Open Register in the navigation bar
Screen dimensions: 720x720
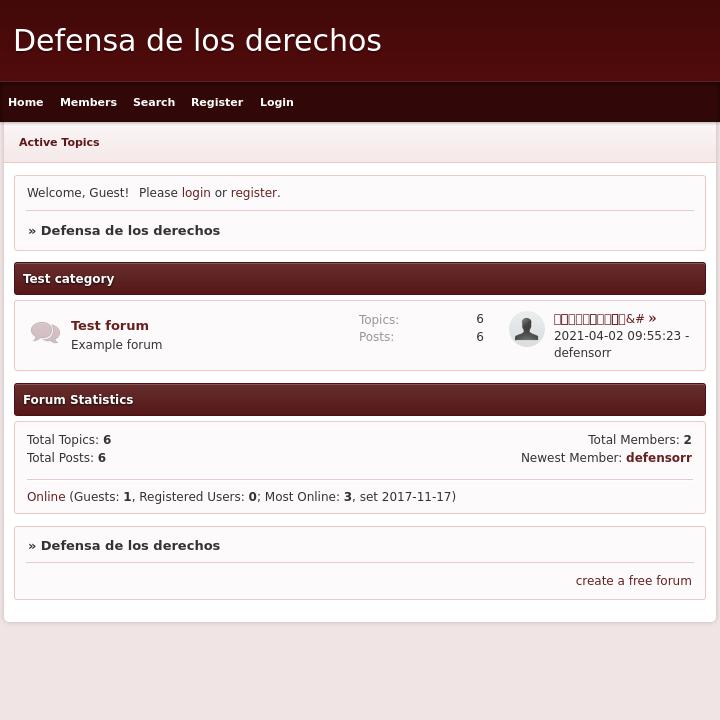[x=217, y=102]
